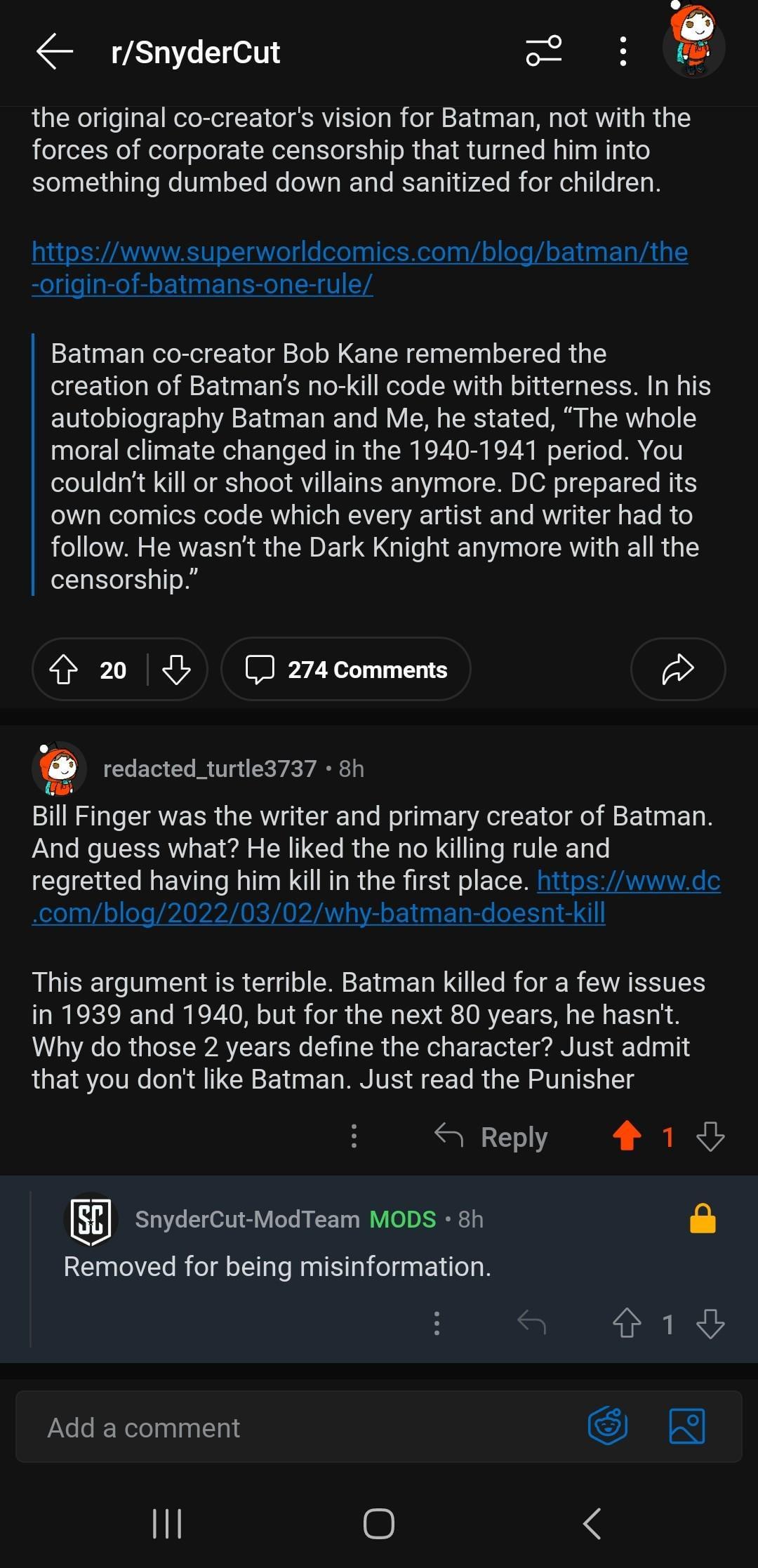Downvote the post using the down arrow

coord(175,670)
